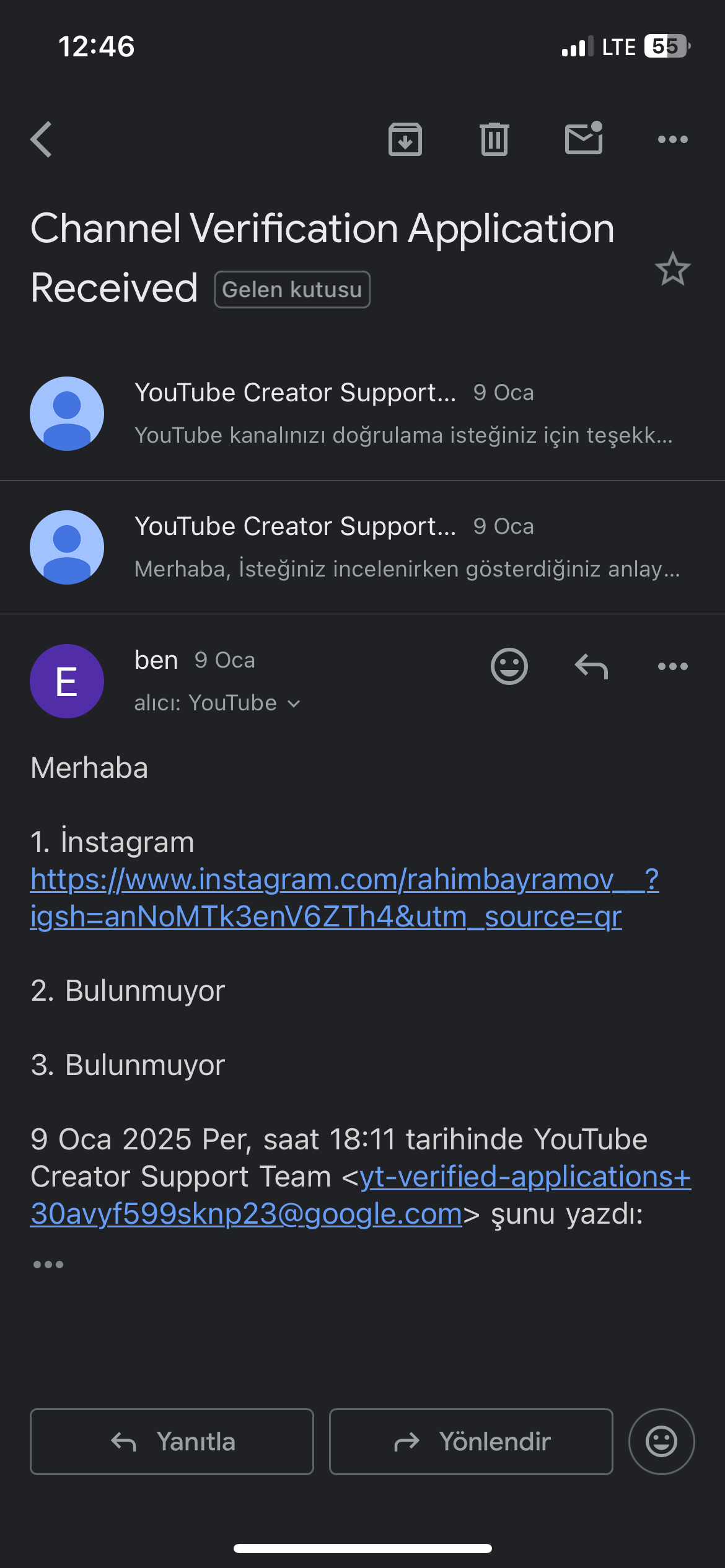Delete this email with the trash icon

coord(494,139)
